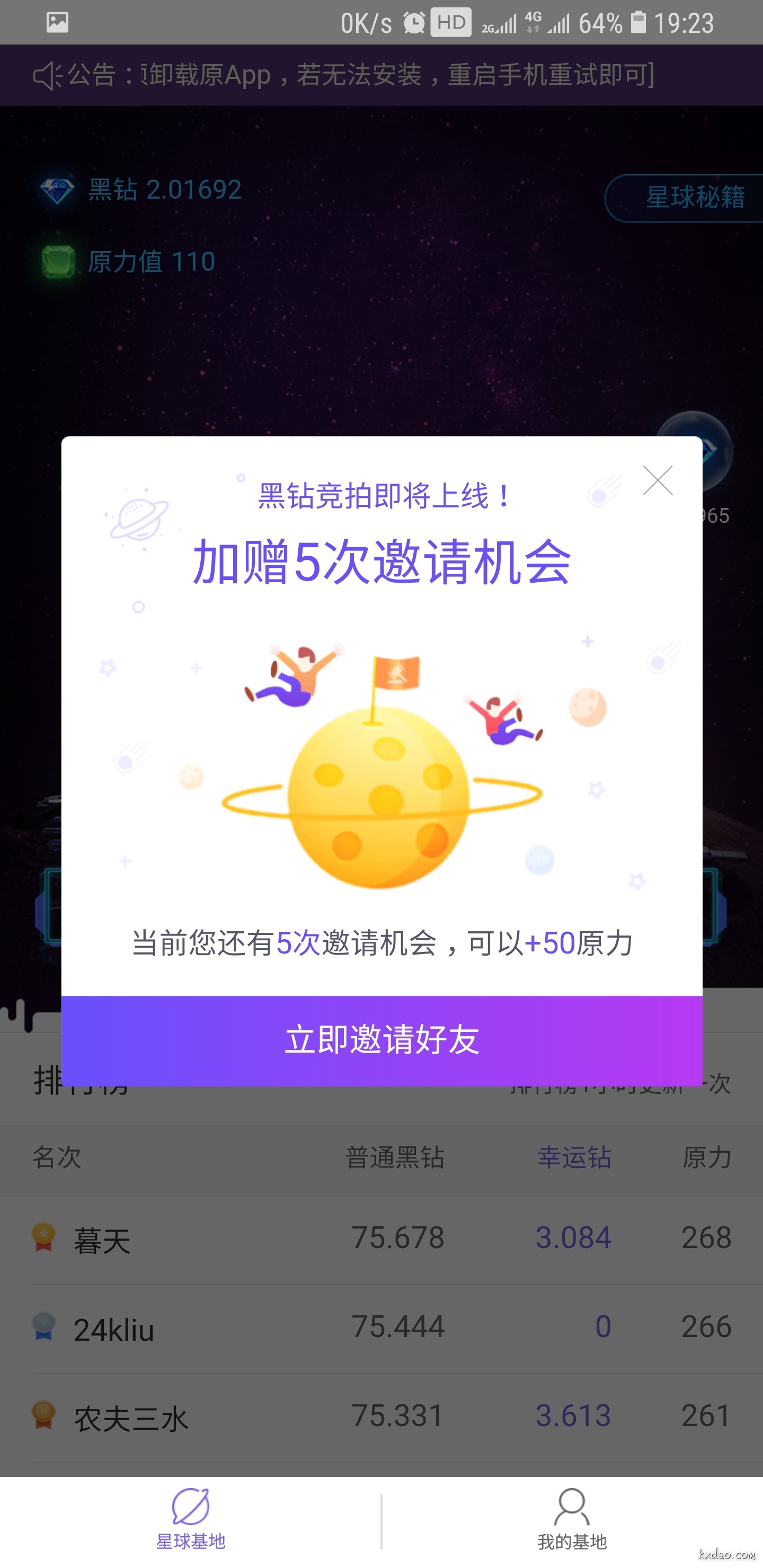Close the 黑钻竞拍 invitation popup
763x1568 pixels.
[x=658, y=481]
